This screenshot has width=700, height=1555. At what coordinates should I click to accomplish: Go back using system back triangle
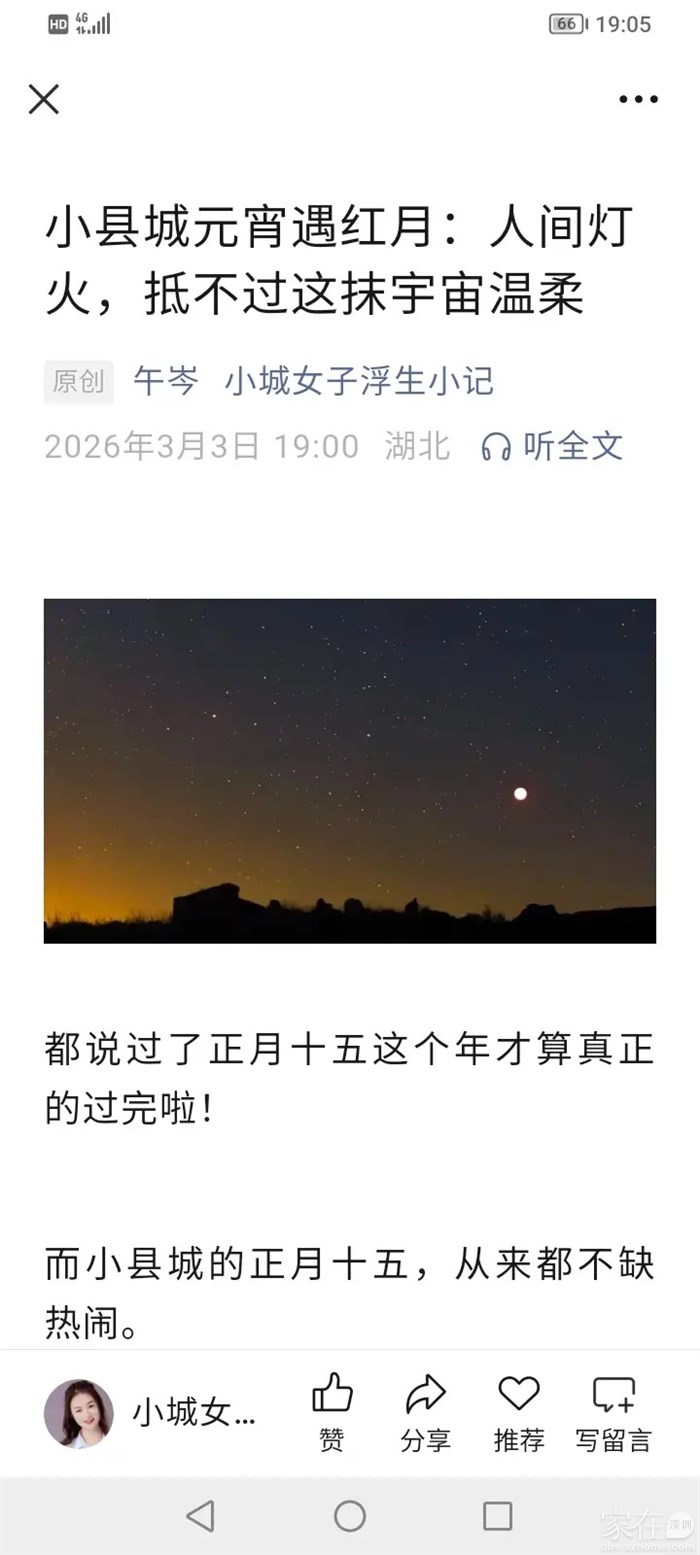pyautogui.click(x=201, y=1516)
